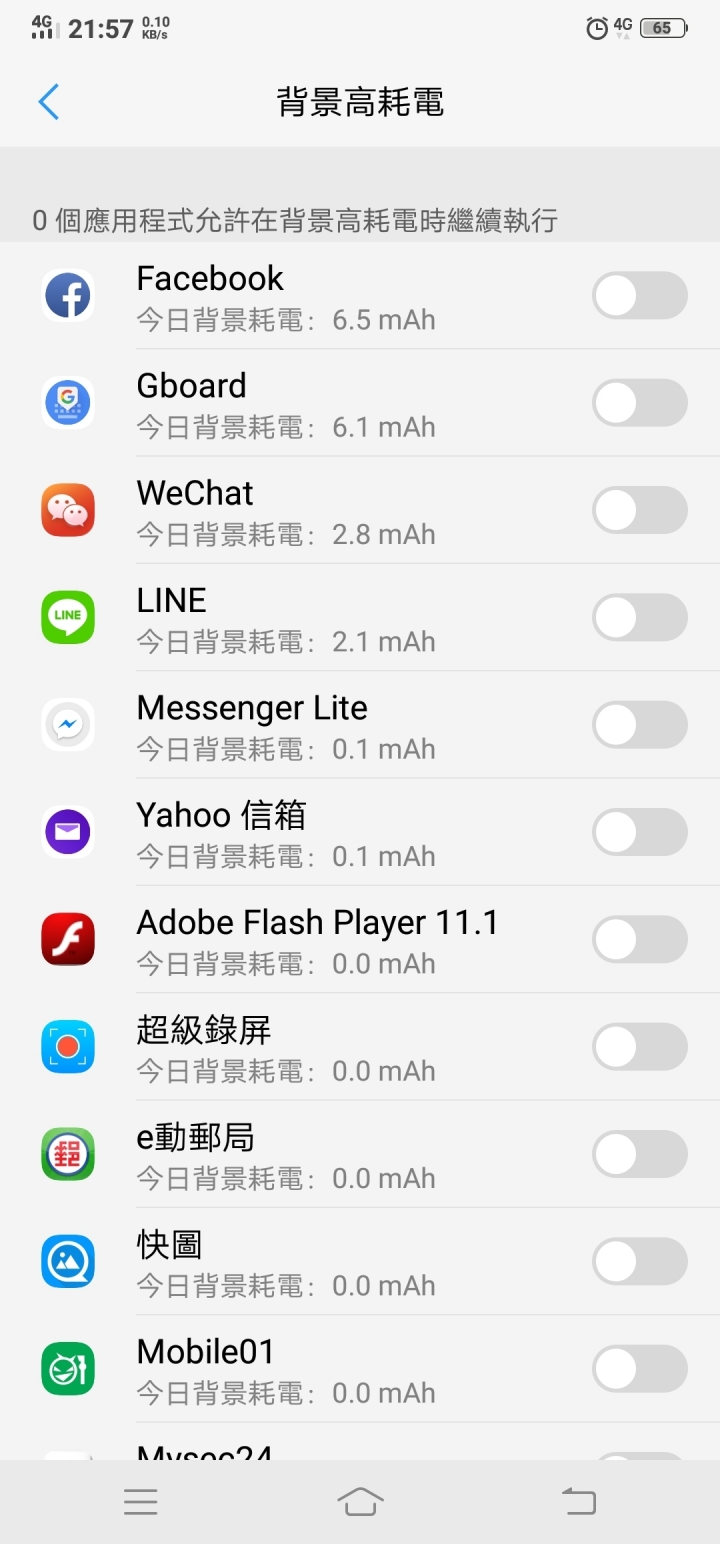The image size is (720, 1544).
Task: Switch on Messenger Lite toggle
Action: tap(640, 725)
